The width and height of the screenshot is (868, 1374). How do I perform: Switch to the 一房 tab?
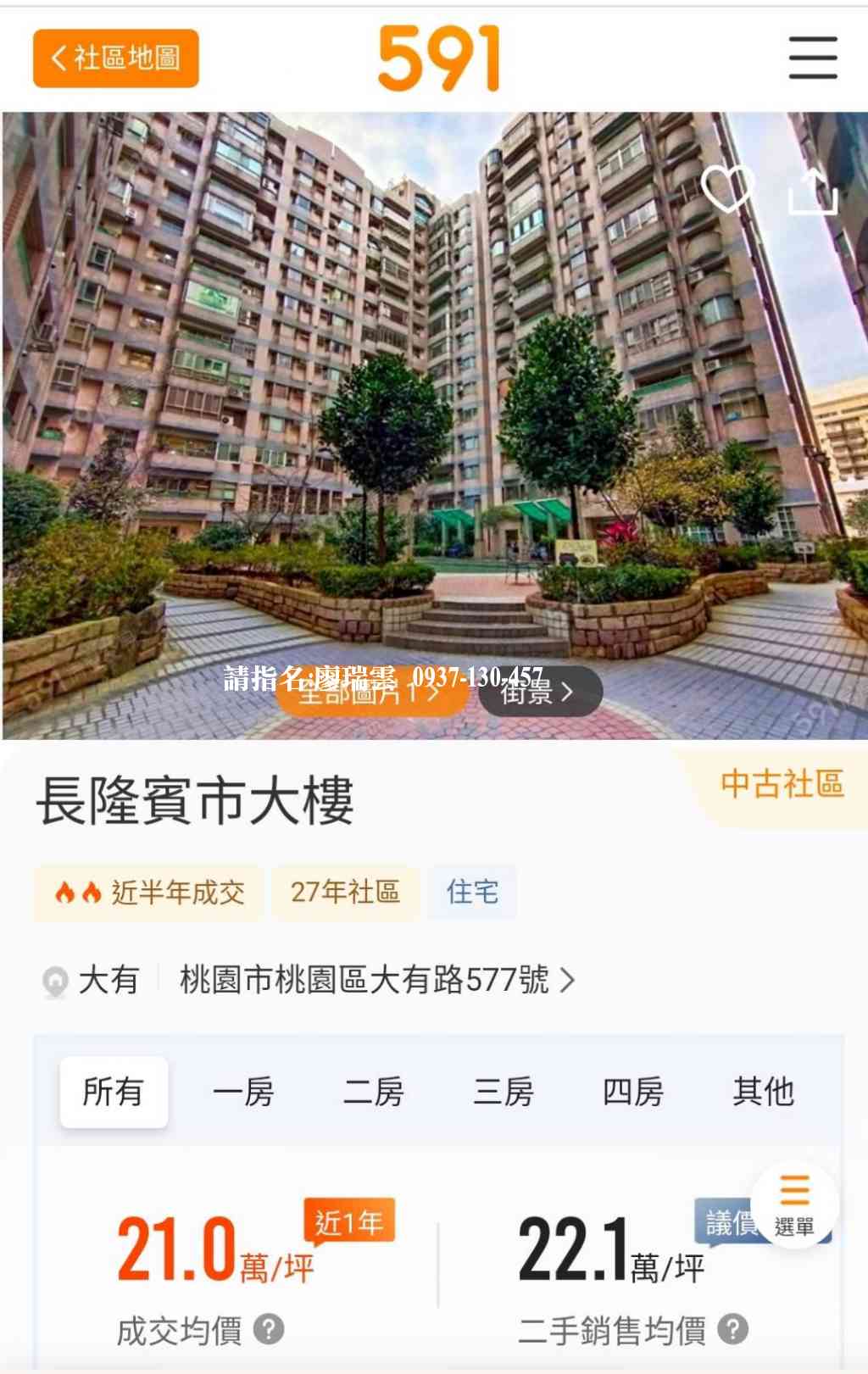point(243,1092)
